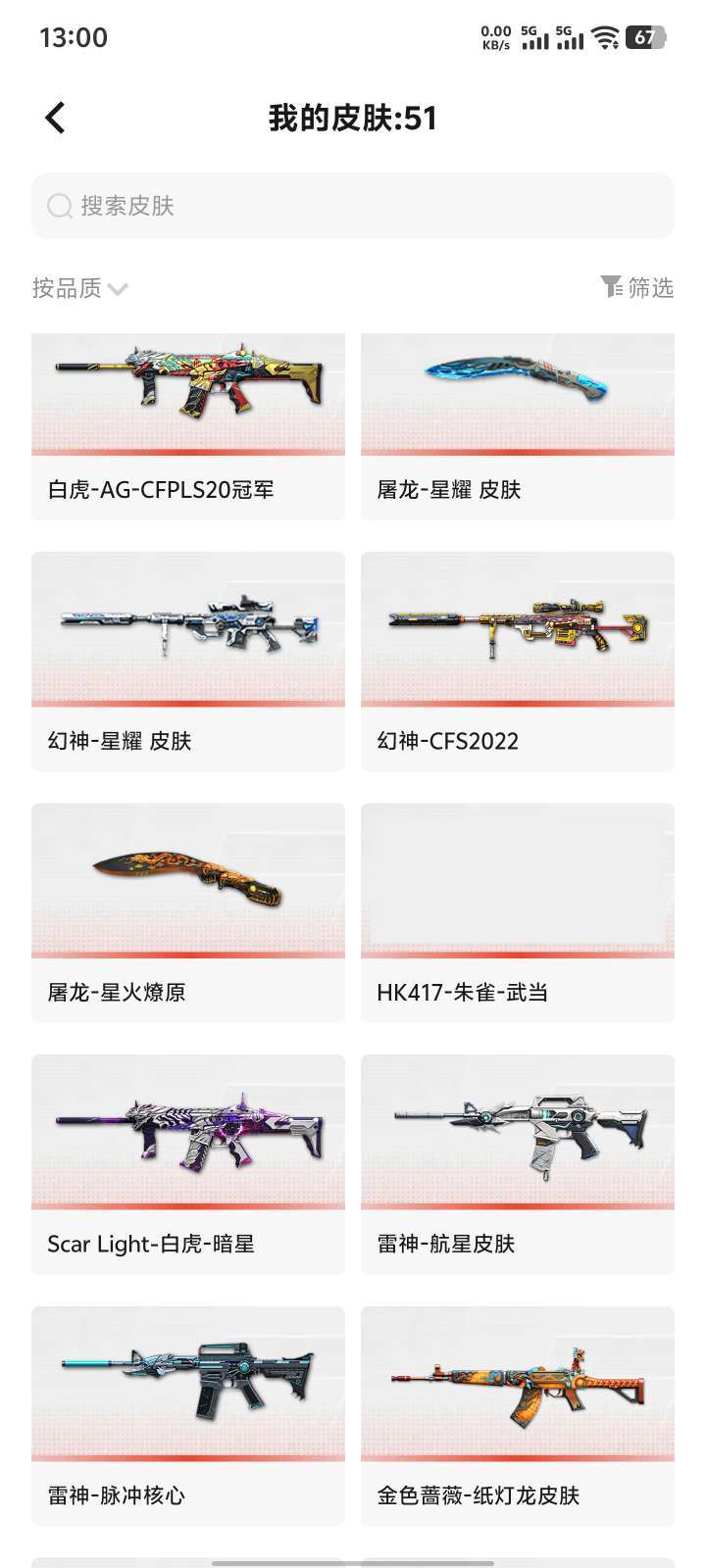Tap the 搜索皮肤 search field
The height and width of the screenshot is (1568, 706).
[353, 206]
